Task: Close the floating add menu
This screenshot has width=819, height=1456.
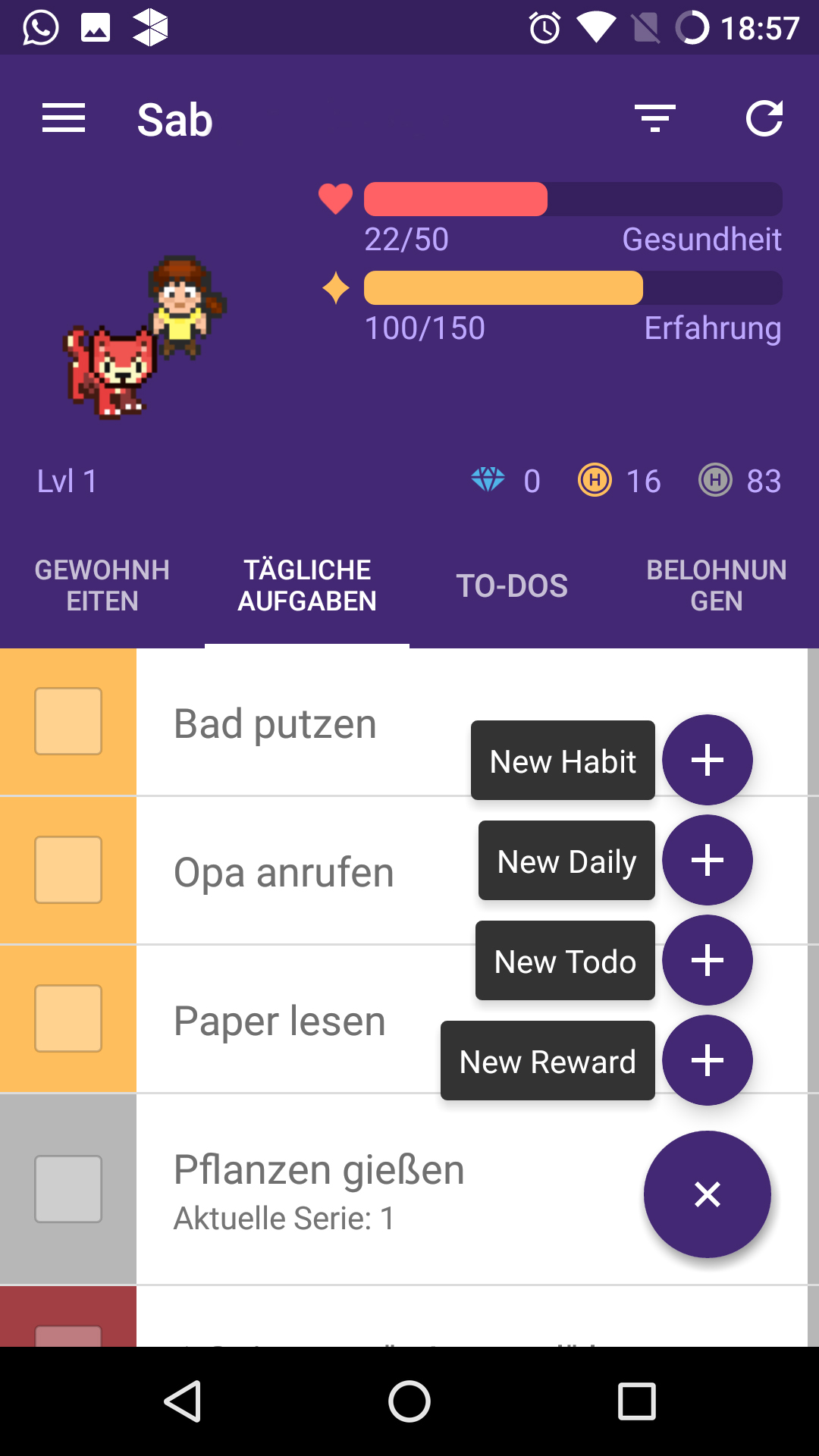Action: click(x=707, y=1194)
